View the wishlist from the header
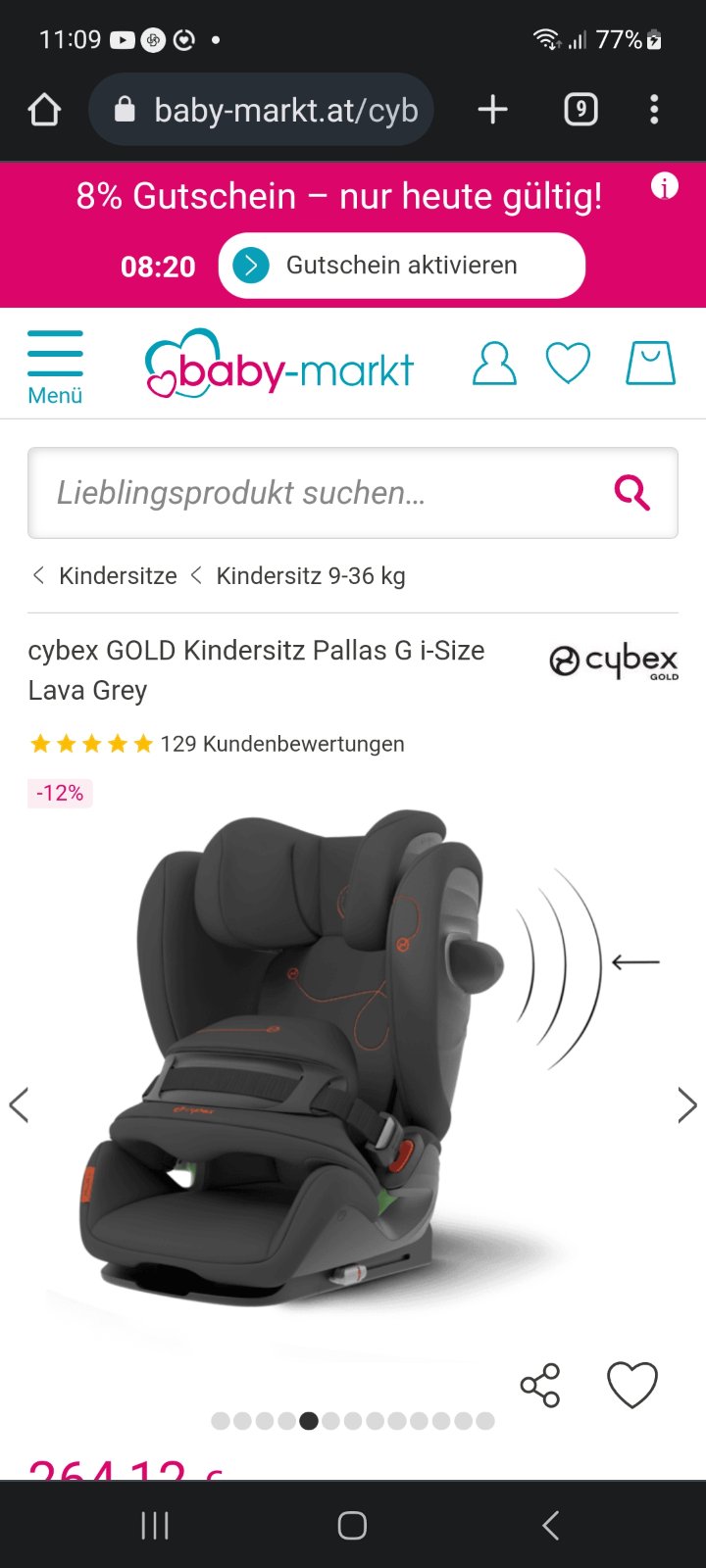Viewport: 706px width, 1568px height. [568, 364]
